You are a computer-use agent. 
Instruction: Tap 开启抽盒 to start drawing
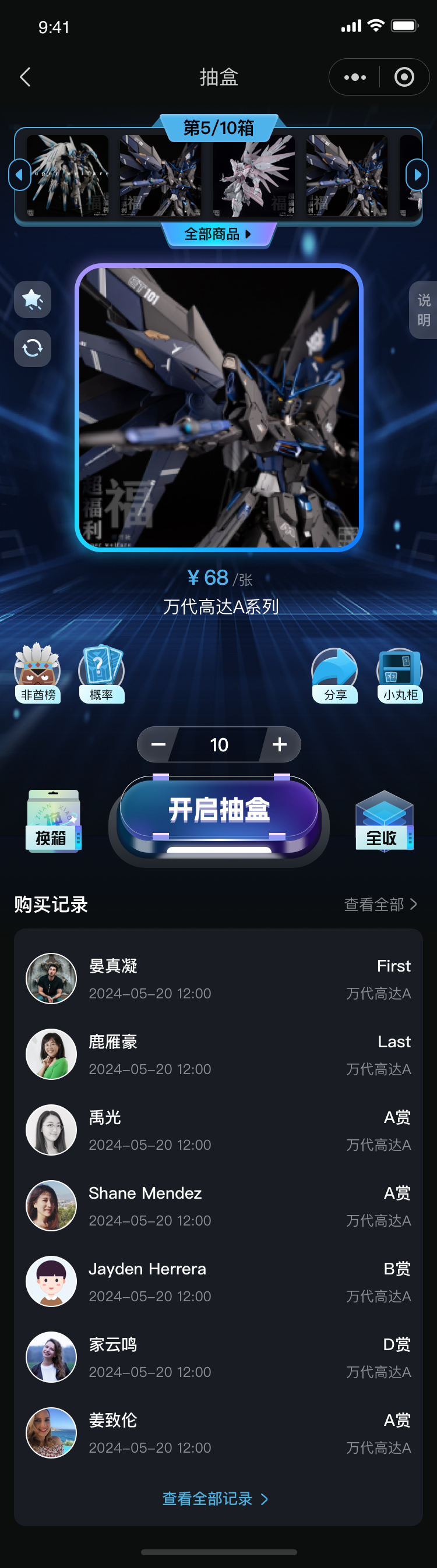(x=219, y=810)
